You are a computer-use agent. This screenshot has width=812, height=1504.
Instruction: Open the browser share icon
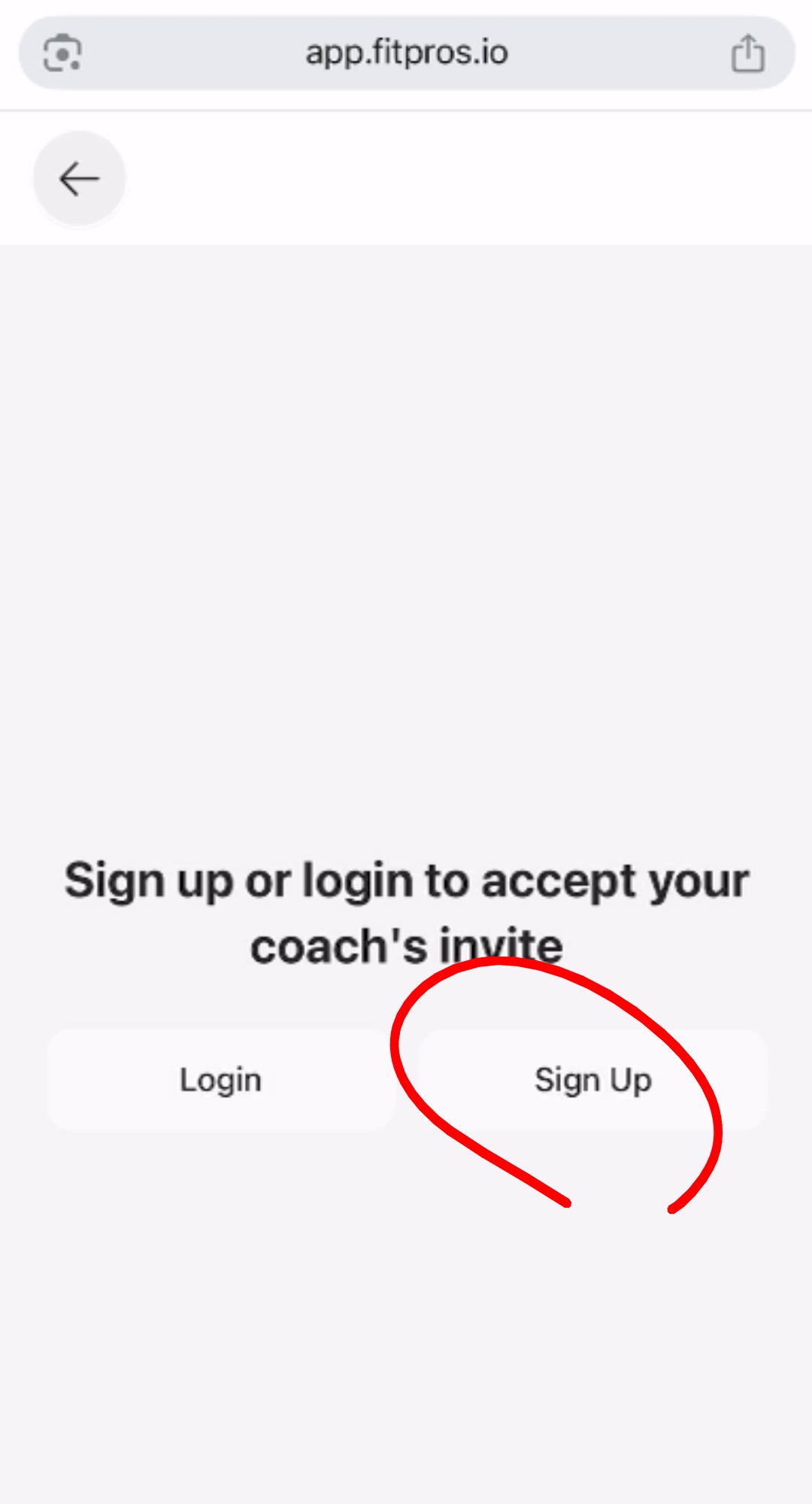click(747, 54)
